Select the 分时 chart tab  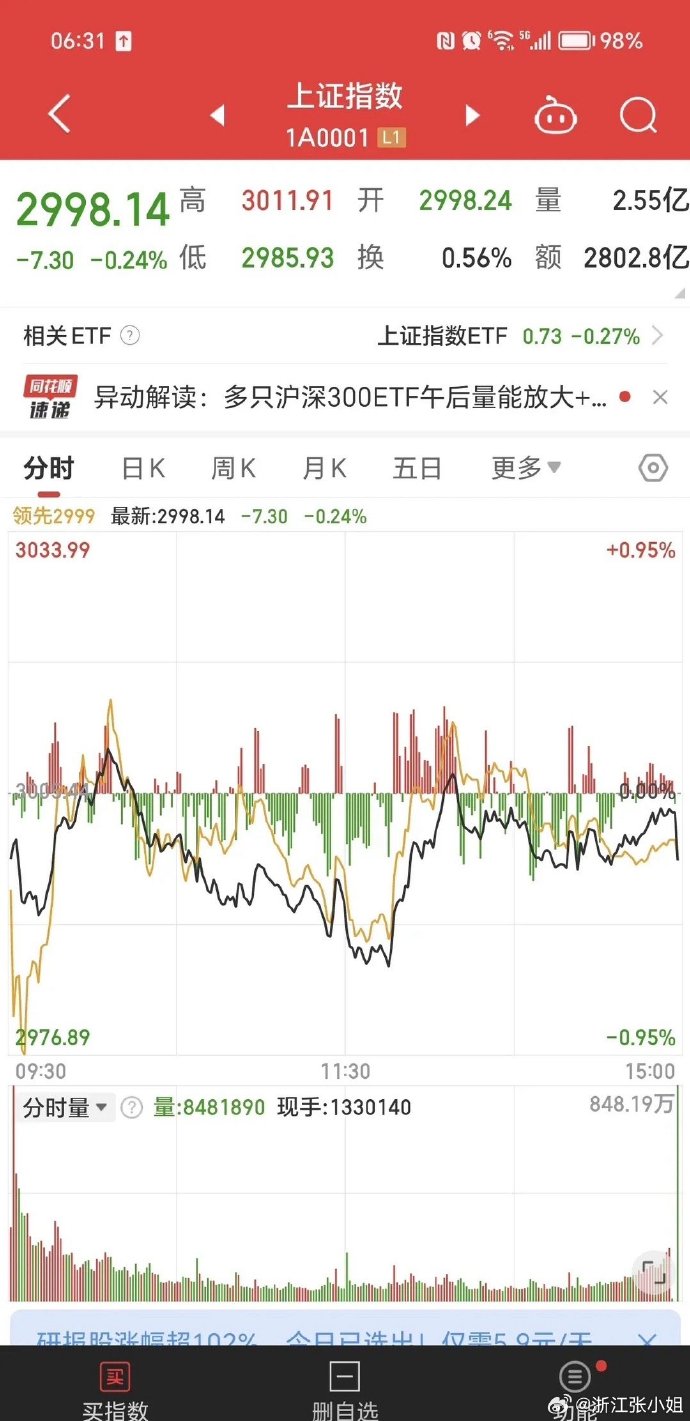pos(49,468)
